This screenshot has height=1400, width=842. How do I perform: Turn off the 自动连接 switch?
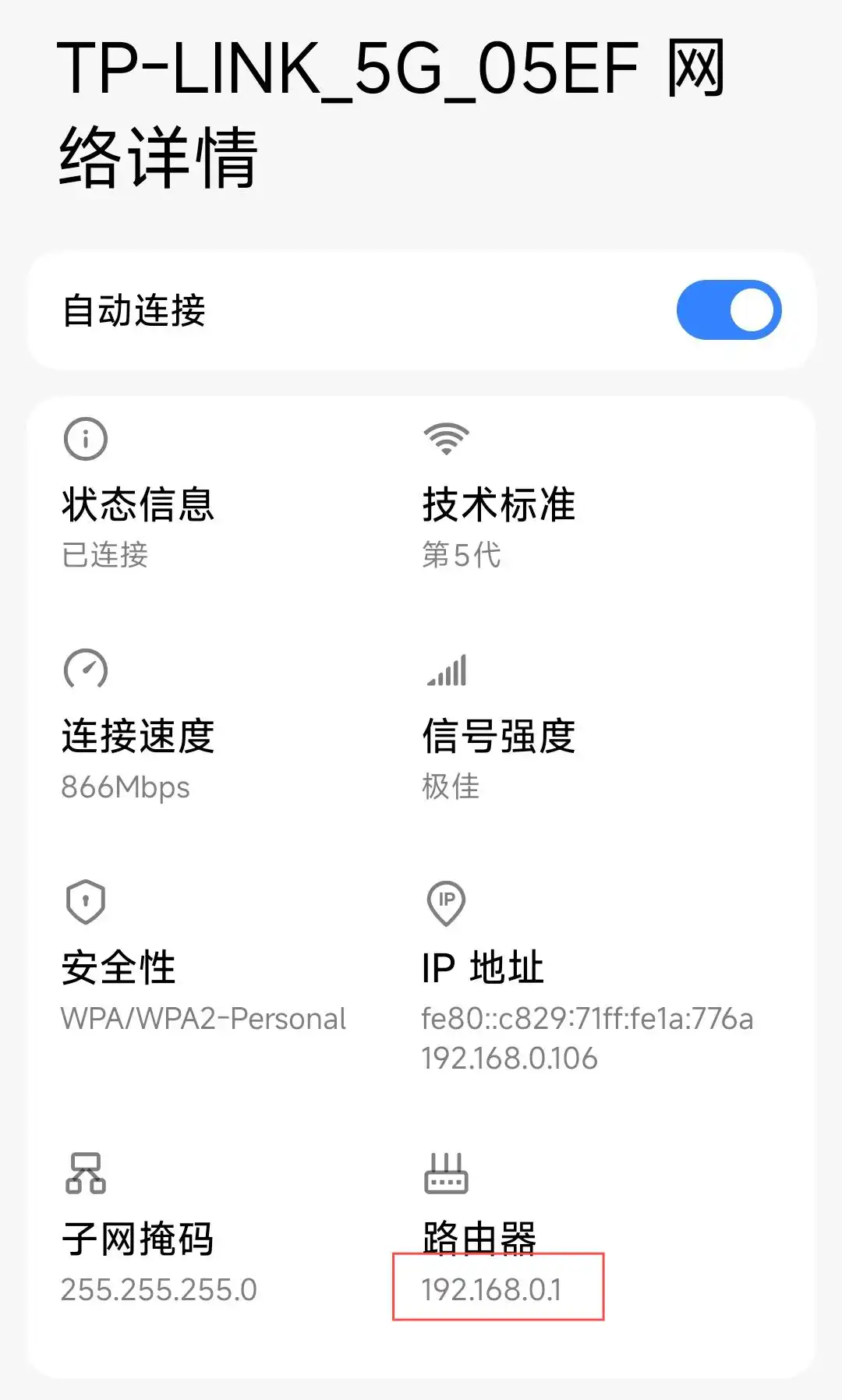[x=728, y=310]
